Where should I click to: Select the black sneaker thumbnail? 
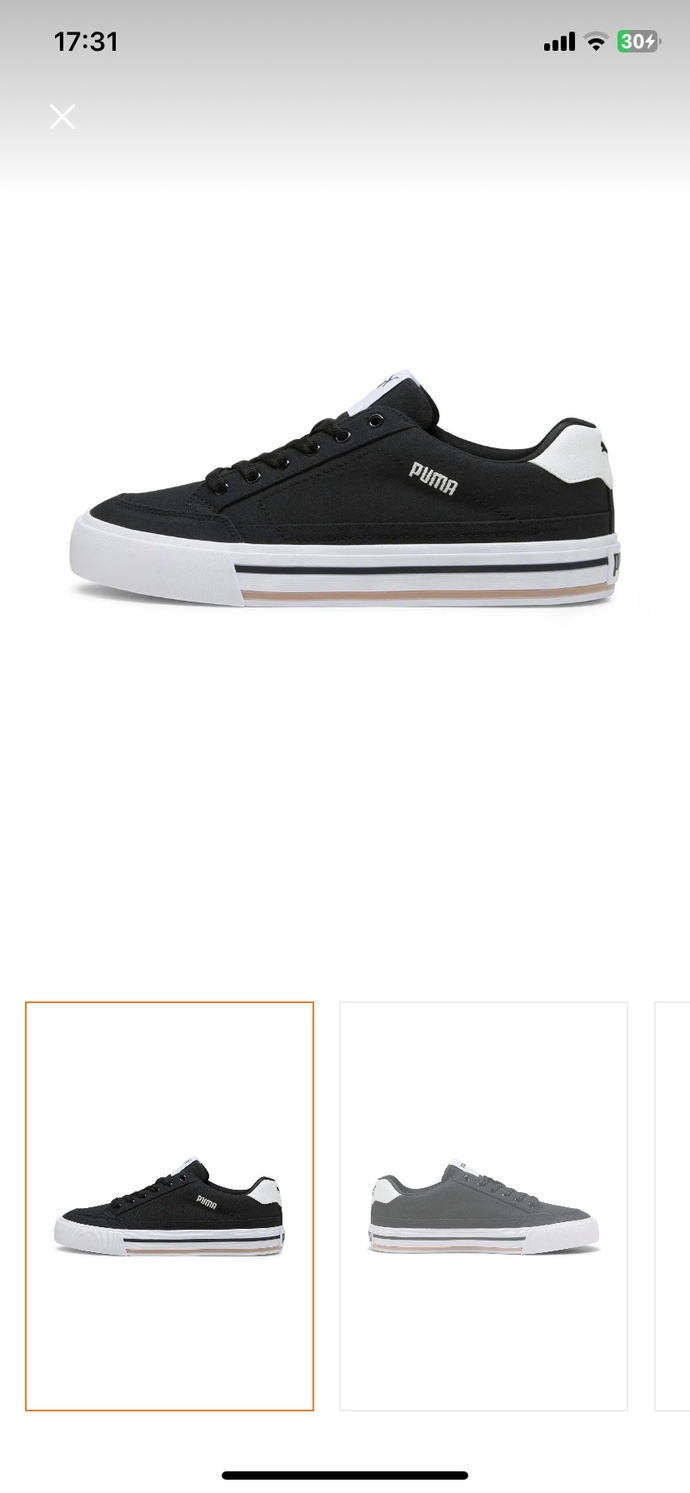[x=169, y=1206]
